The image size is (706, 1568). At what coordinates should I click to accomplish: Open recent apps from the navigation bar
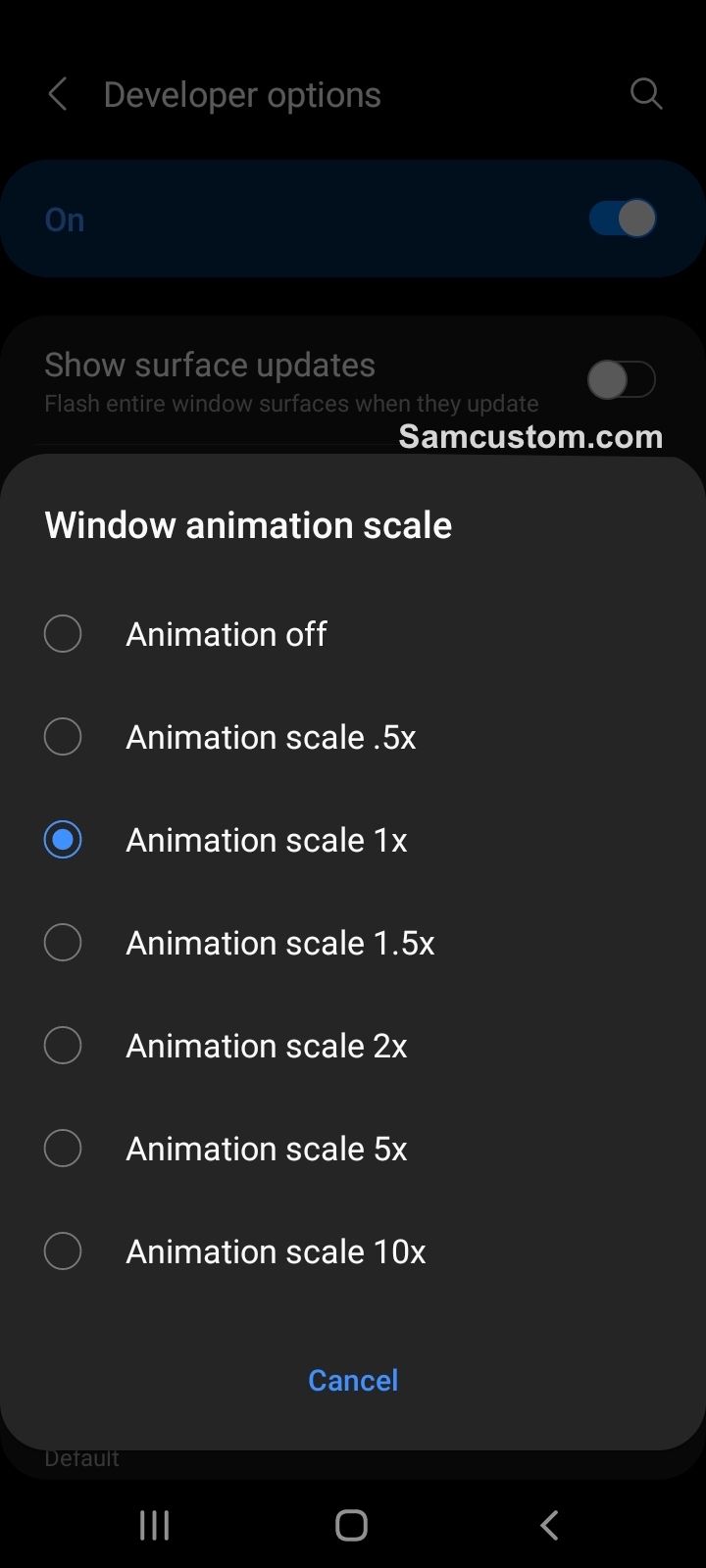coord(154,1525)
